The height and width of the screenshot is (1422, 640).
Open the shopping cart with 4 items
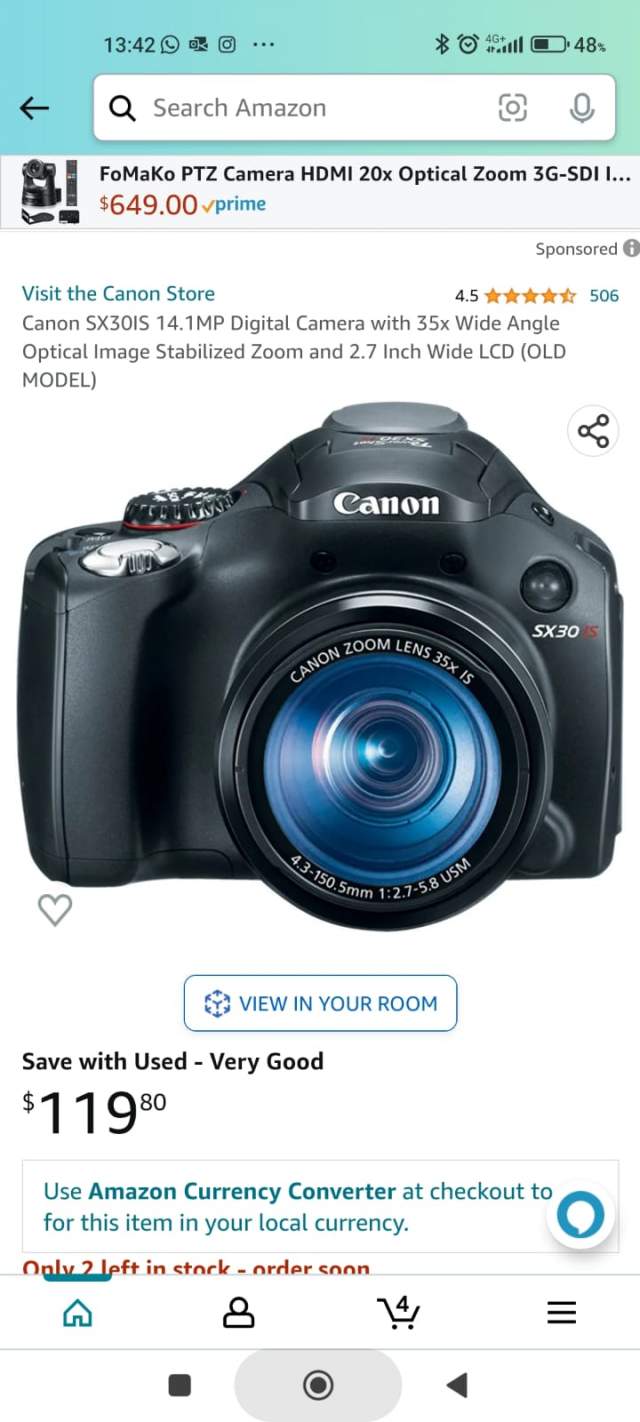[x=399, y=1311]
